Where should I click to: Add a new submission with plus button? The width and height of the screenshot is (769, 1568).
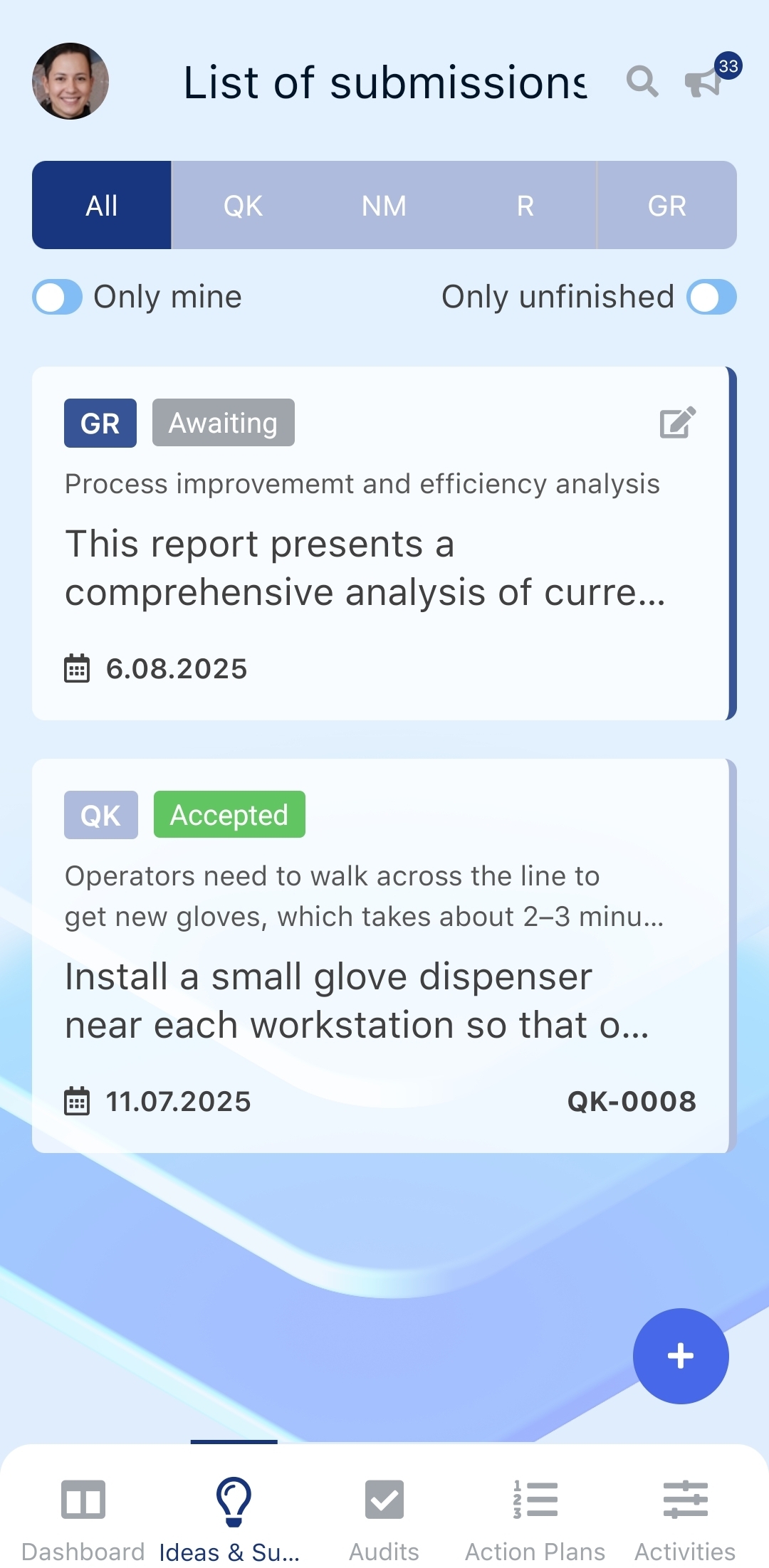point(680,1356)
